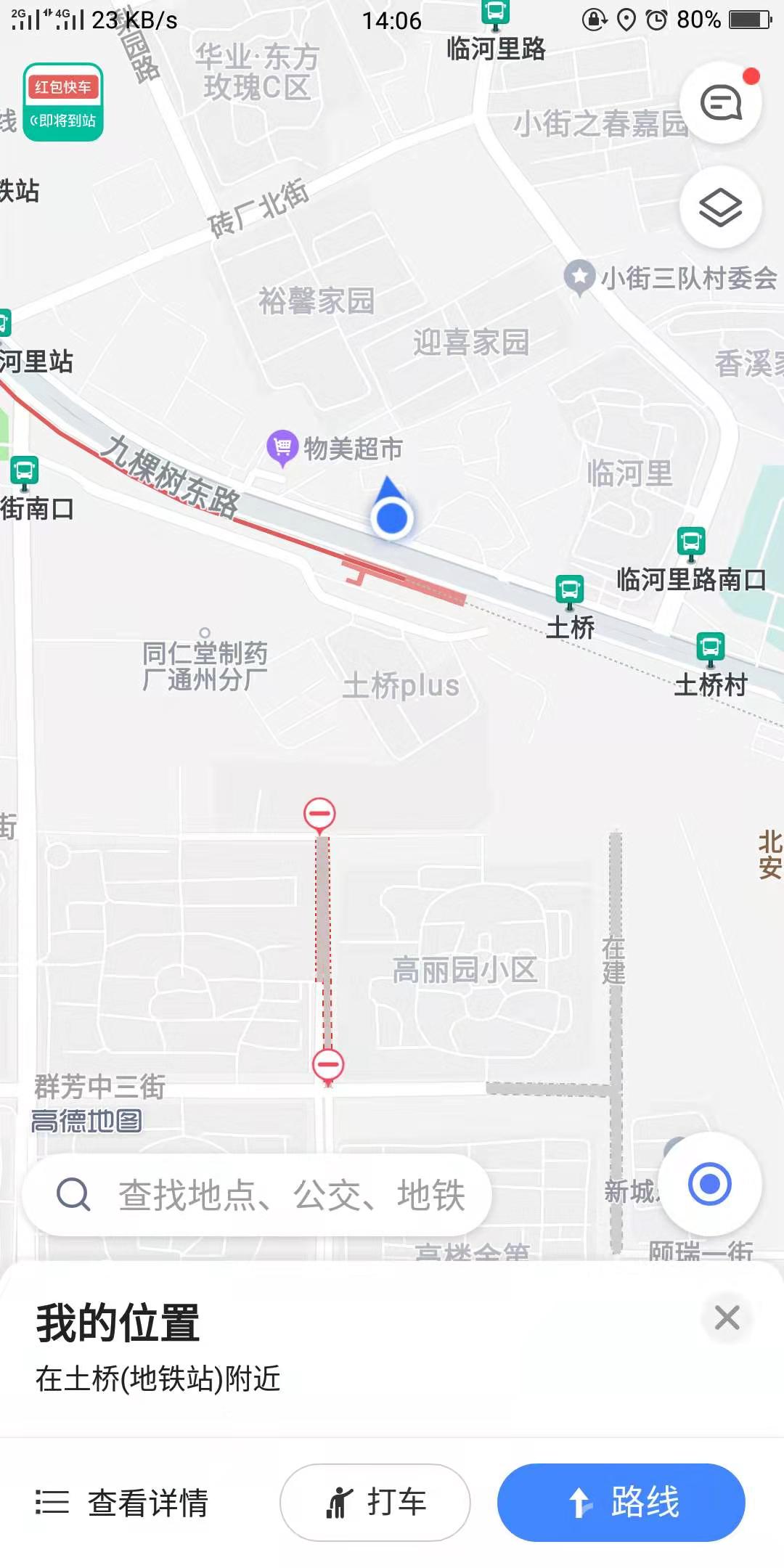Select the 临河里路南口 bus stop marker
Viewport: 784px width, 1568px height.
tap(691, 544)
